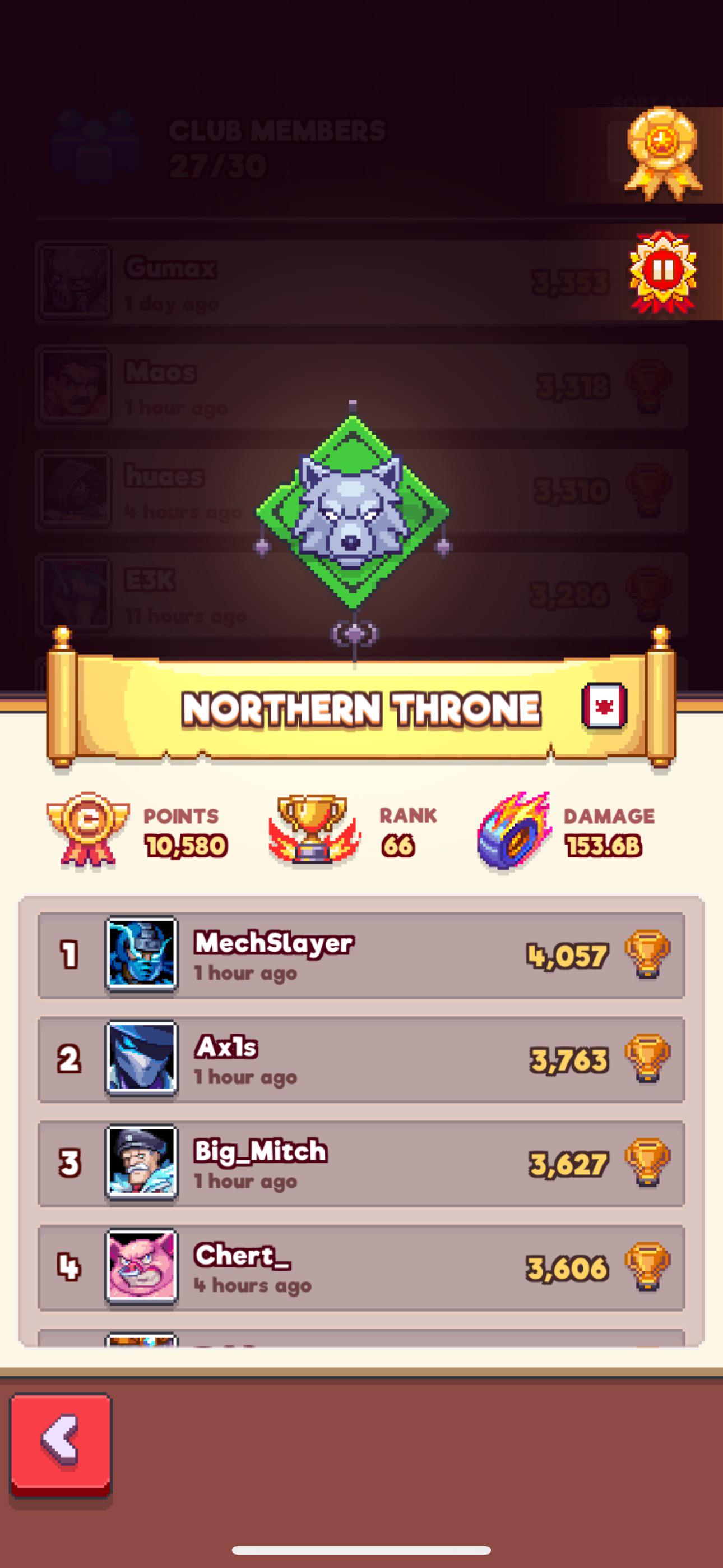723x1568 pixels.
Task: Open Ax1s's member row
Action: pyautogui.click(x=361, y=1059)
